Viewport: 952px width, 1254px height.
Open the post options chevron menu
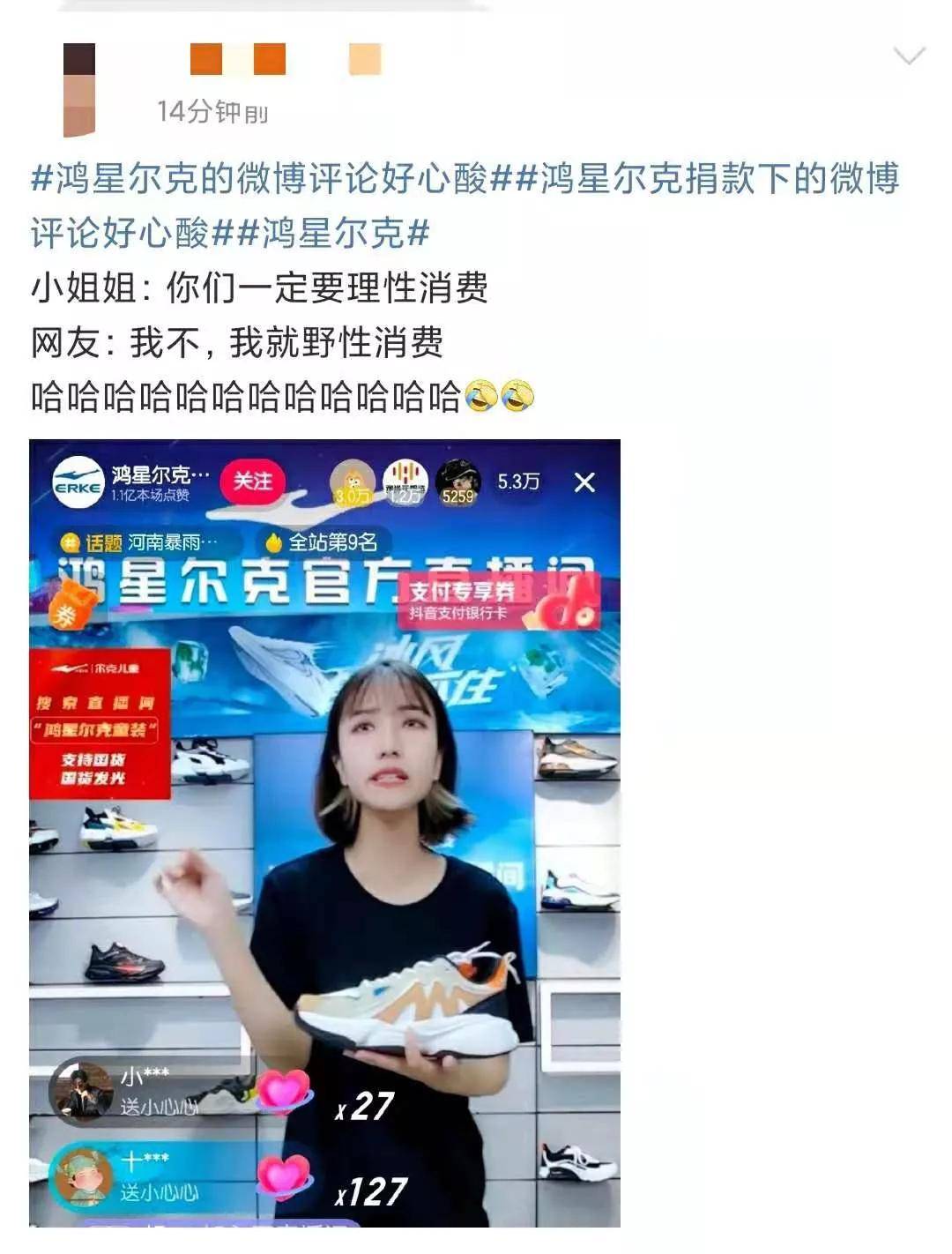pyautogui.click(x=909, y=56)
